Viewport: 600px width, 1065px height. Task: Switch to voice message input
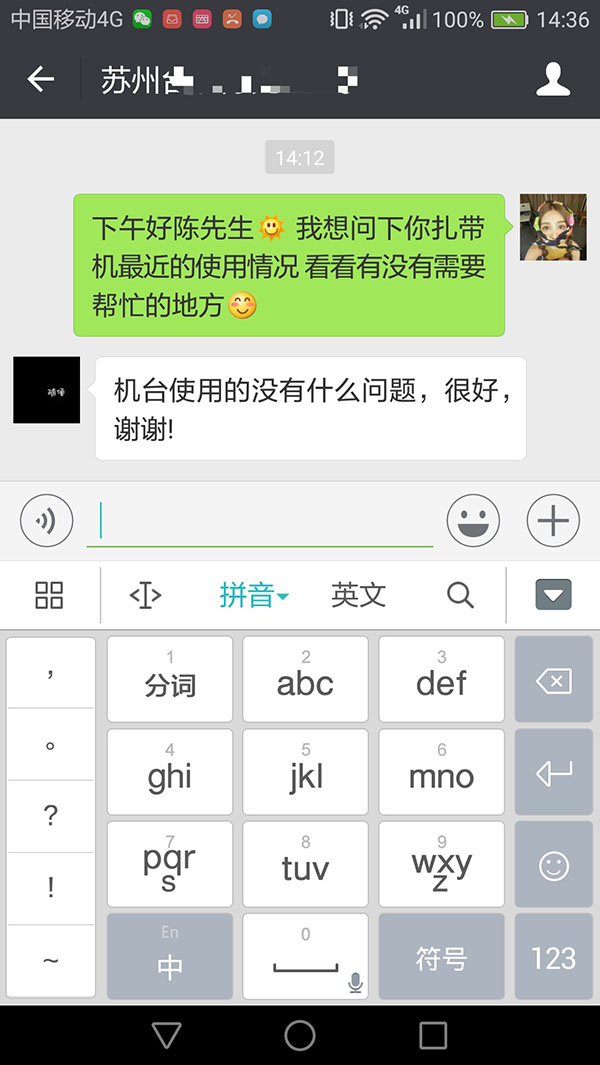click(x=47, y=520)
